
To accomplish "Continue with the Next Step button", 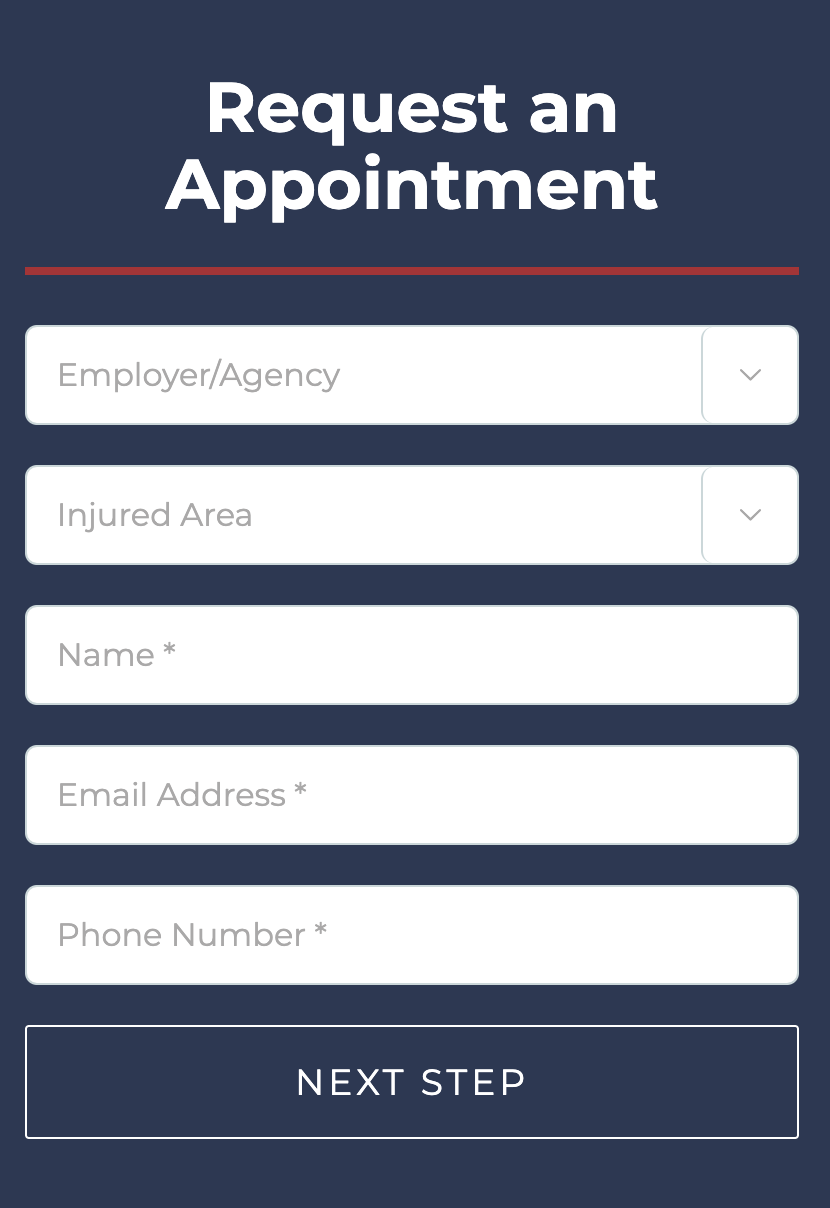I will pyautogui.click(x=411, y=1082).
